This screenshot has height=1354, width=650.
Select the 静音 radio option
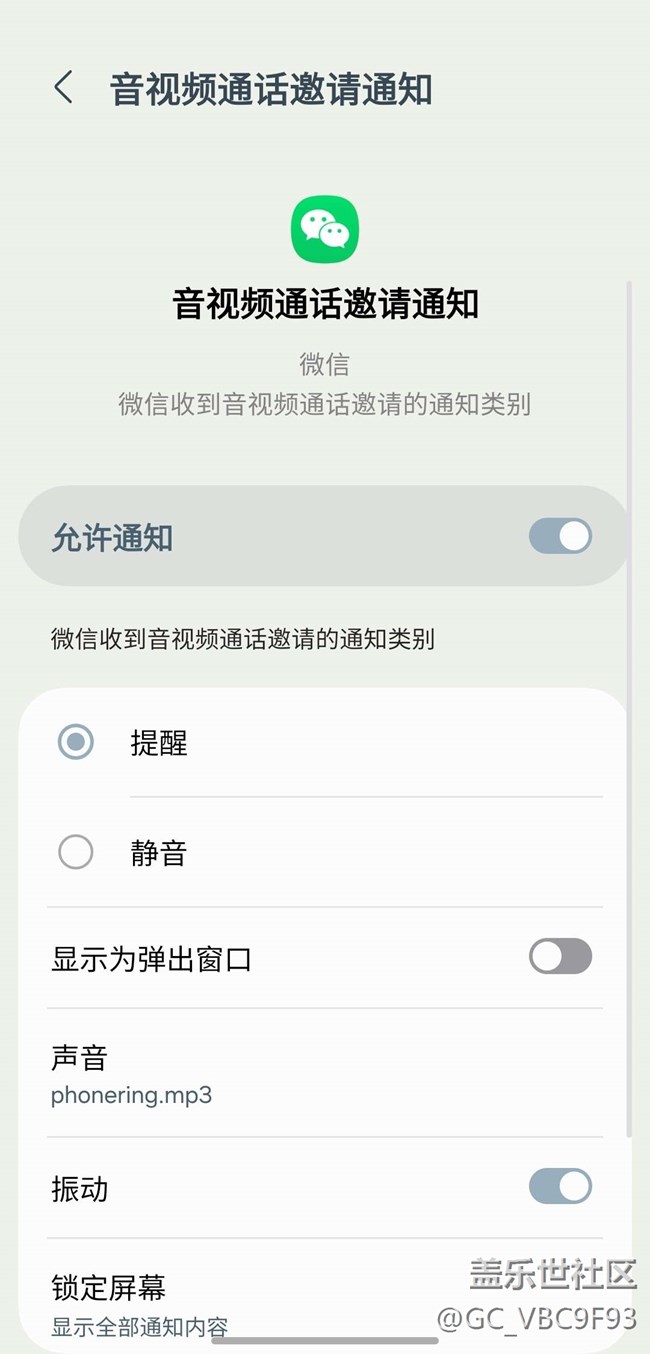pos(76,852)
